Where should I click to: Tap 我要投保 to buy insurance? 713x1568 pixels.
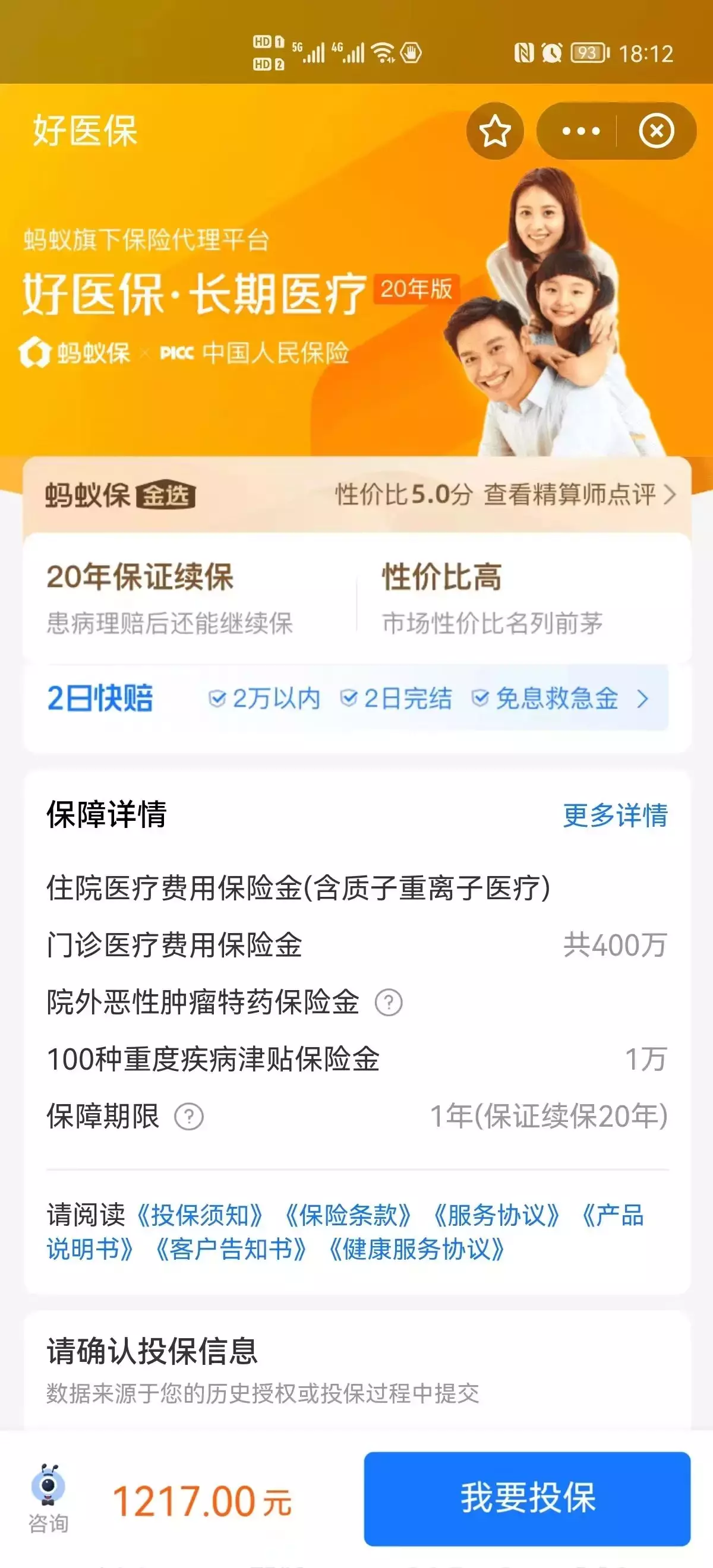(x=526, y=1498)
